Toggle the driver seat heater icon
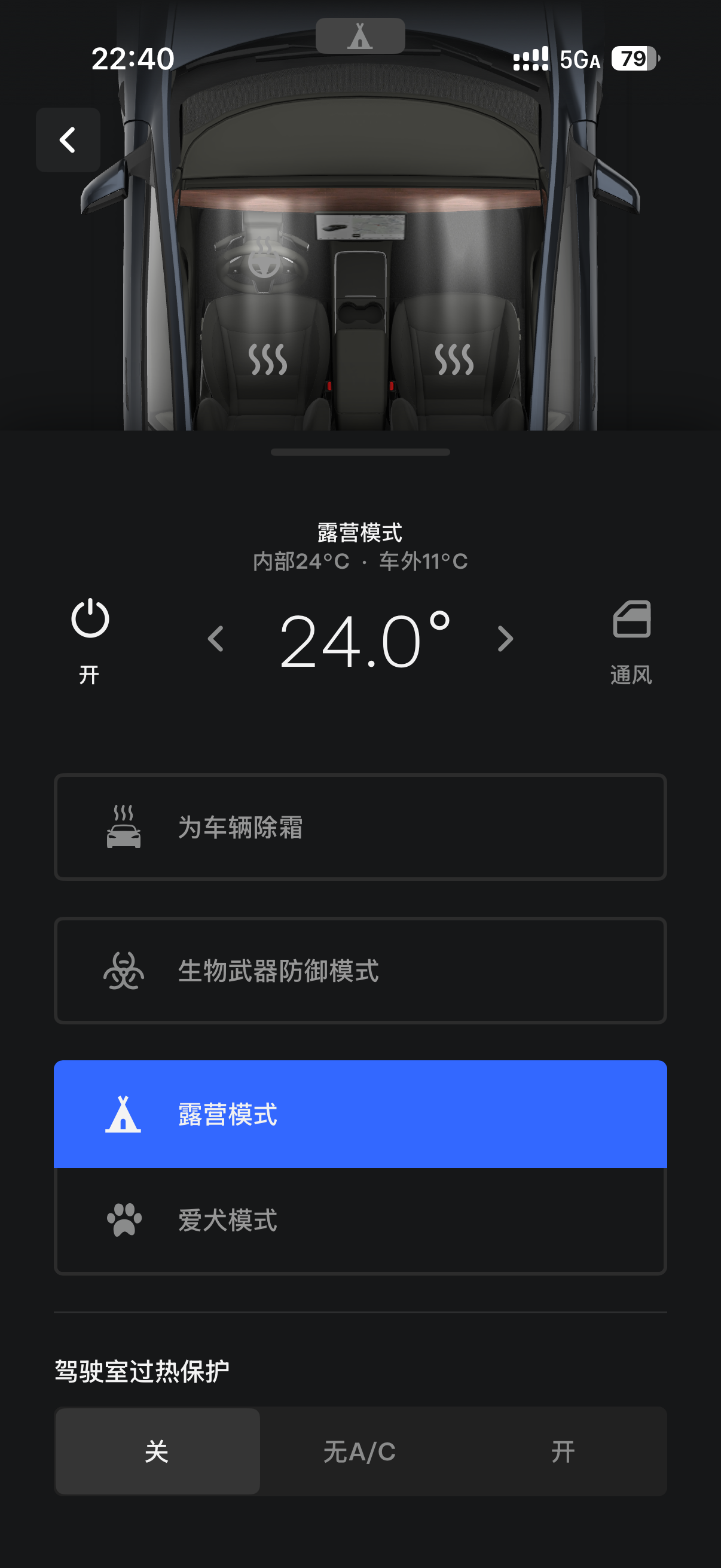The image size is (721, 1568). [268, 359]
